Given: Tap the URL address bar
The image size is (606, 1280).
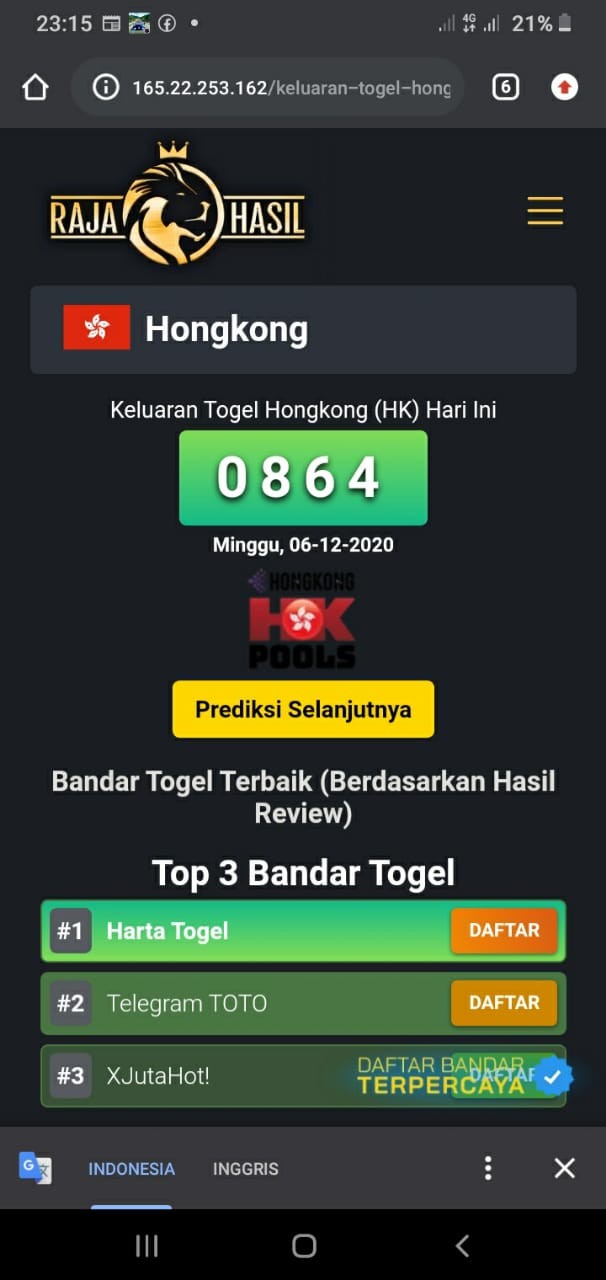Looking at the screenshot, I should point(290,88).
